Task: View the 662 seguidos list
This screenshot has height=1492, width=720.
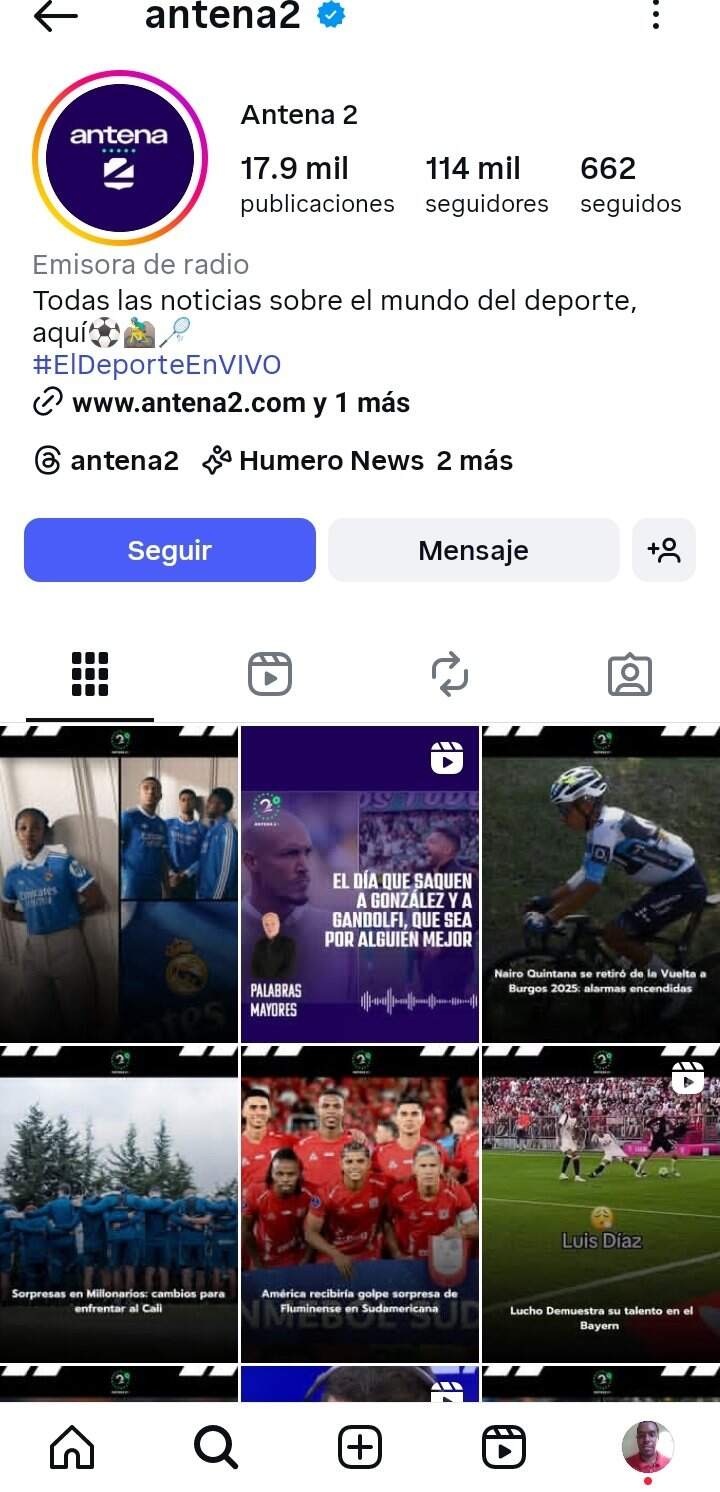Action: pyautogui.click(x=630, y=184)
